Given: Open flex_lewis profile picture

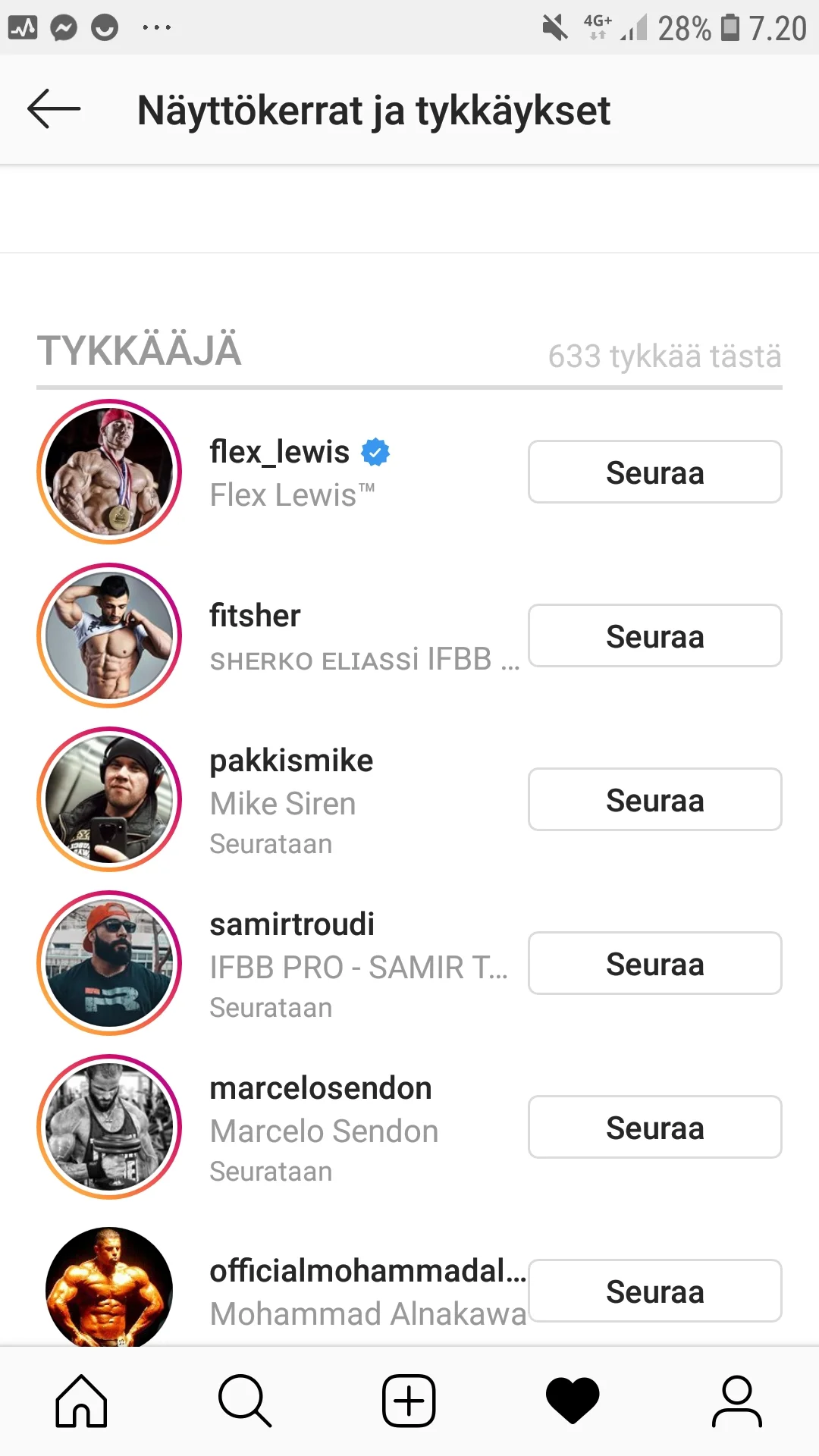Looking at the screenshot, I should pos(109,472).
